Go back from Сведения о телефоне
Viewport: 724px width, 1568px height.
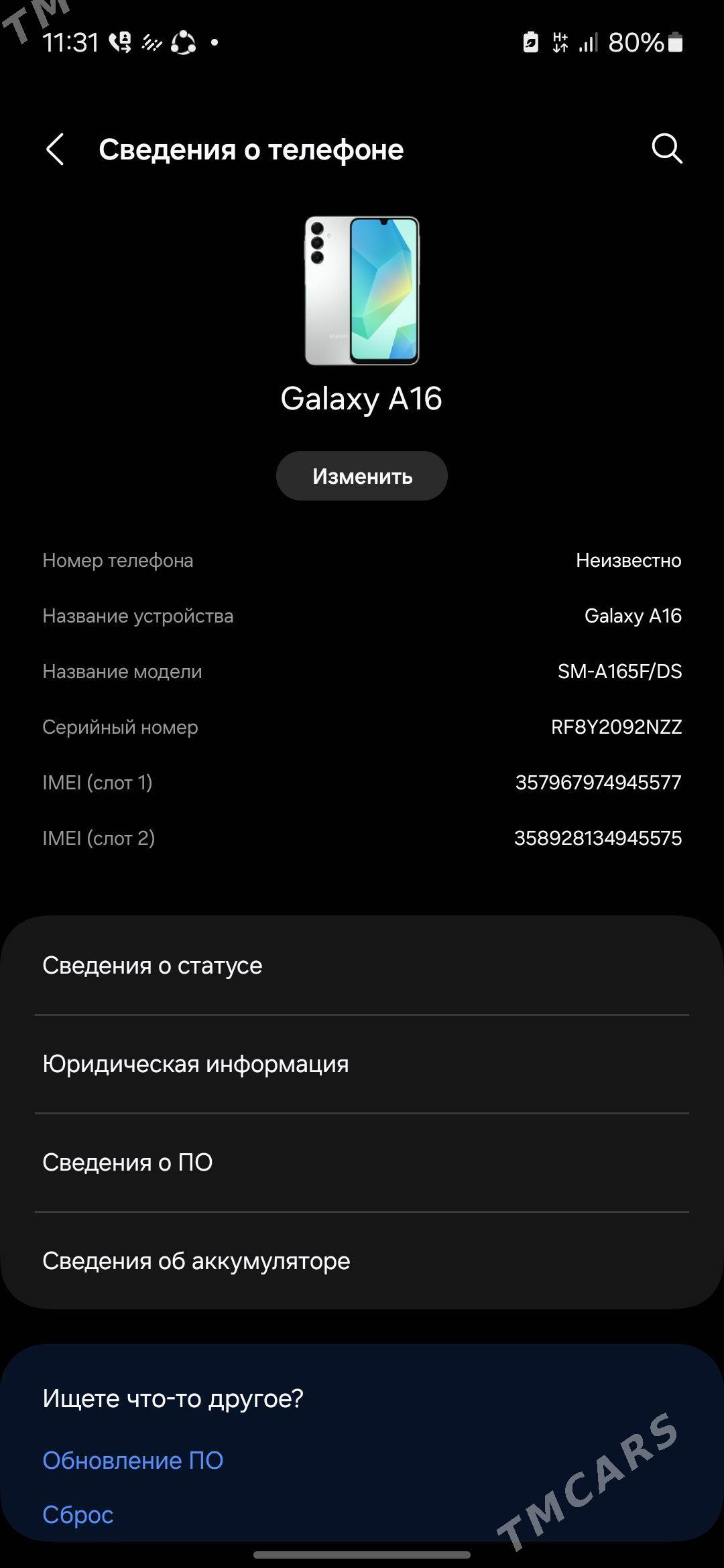[x=55, y=149]
